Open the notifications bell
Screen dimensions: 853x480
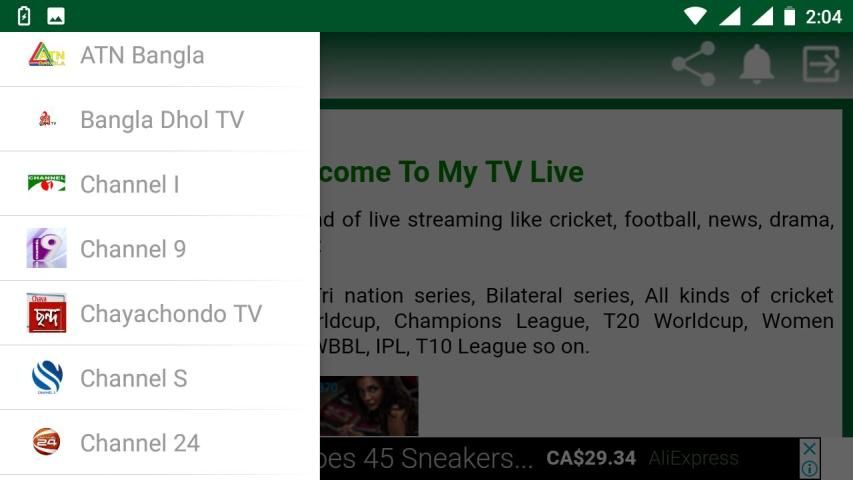(756, 65)
